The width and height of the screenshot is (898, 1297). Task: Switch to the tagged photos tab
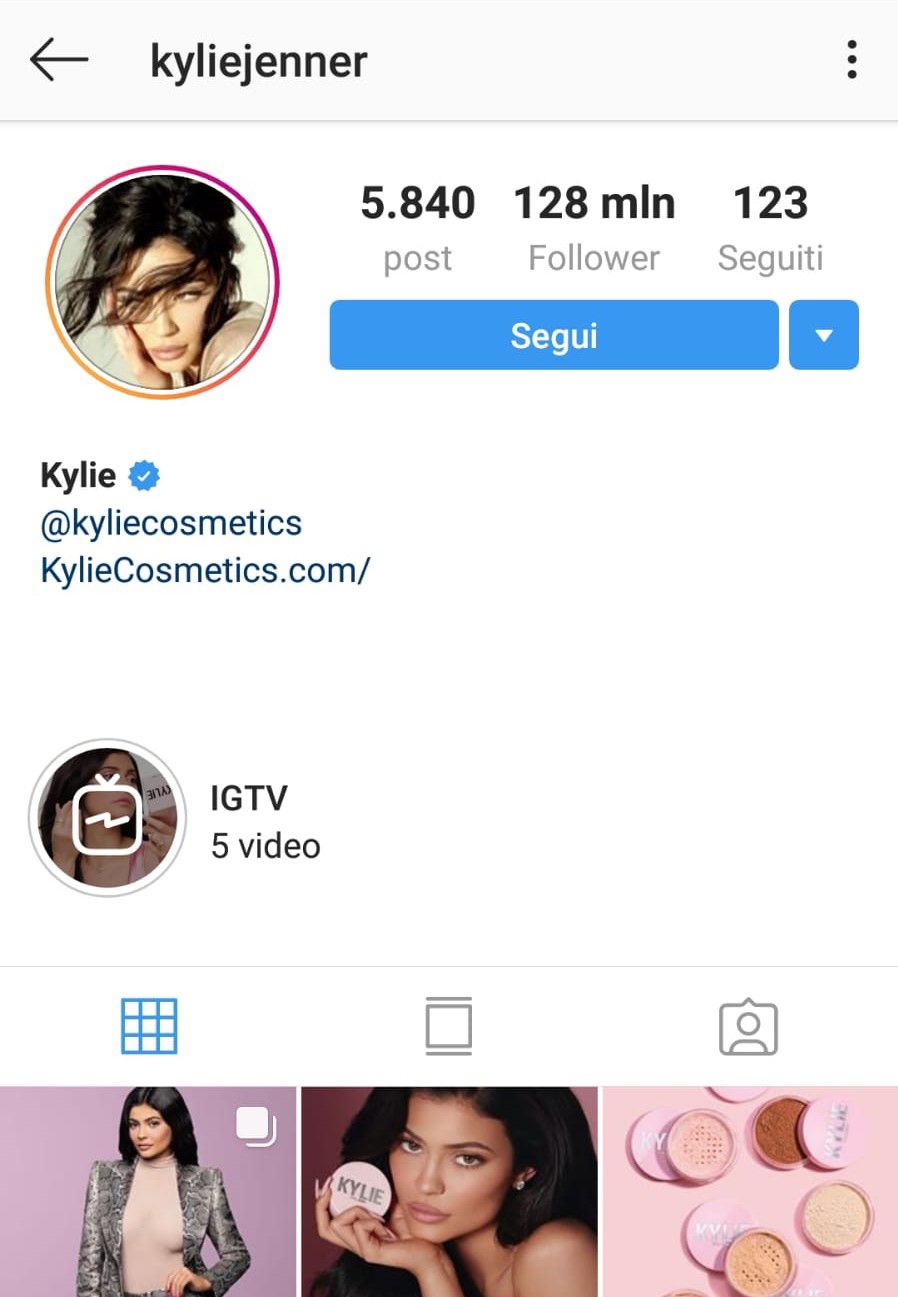pos(748,1026)
